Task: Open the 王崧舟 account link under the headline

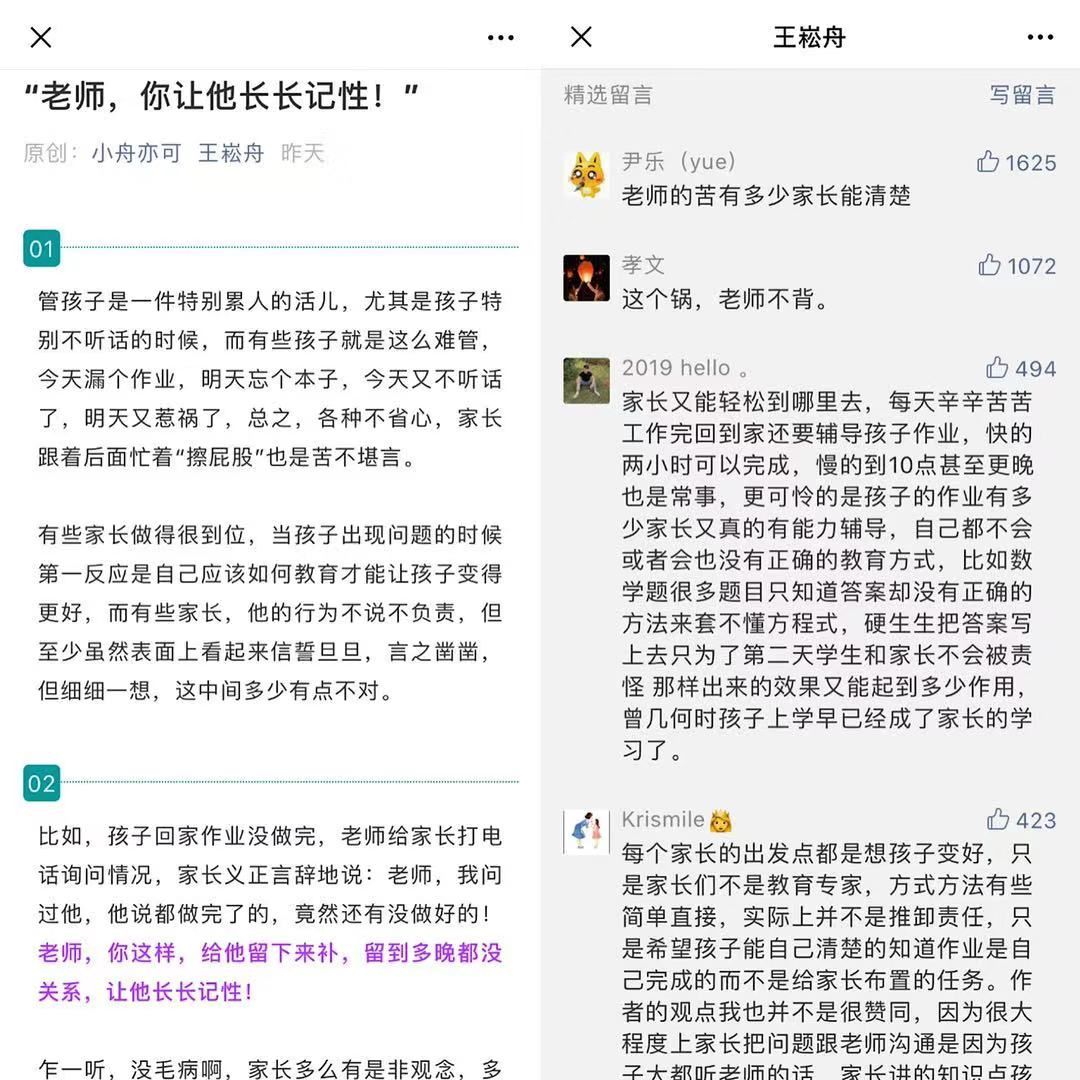Action: pyautogui.click(x=231, y=153)
